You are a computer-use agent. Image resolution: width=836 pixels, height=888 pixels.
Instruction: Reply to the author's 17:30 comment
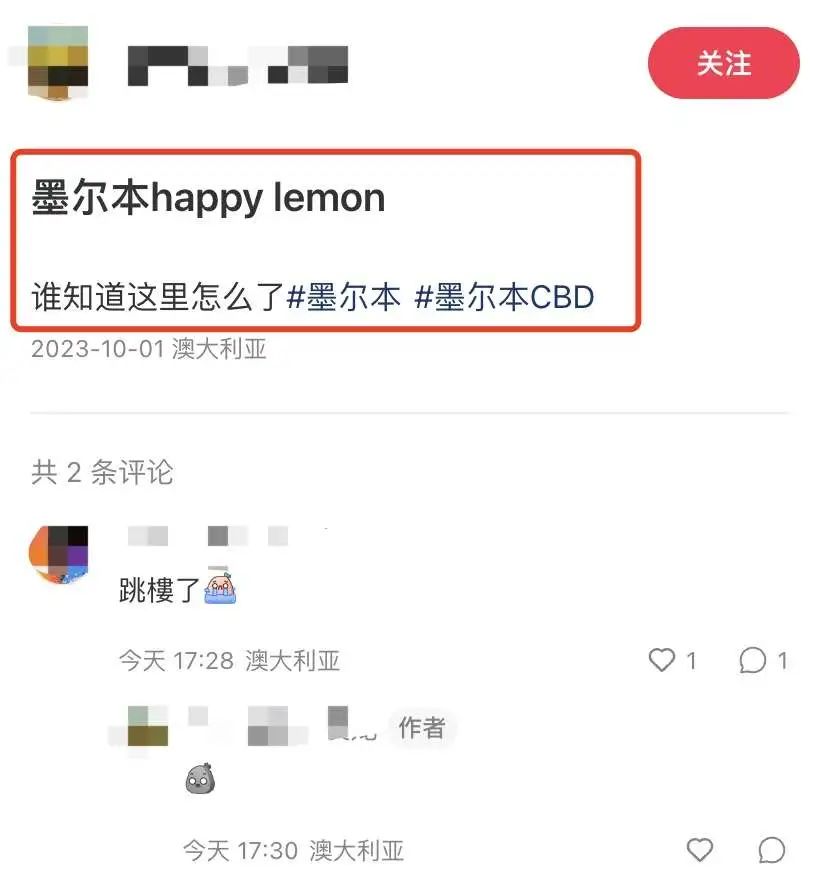click(771, 850)
